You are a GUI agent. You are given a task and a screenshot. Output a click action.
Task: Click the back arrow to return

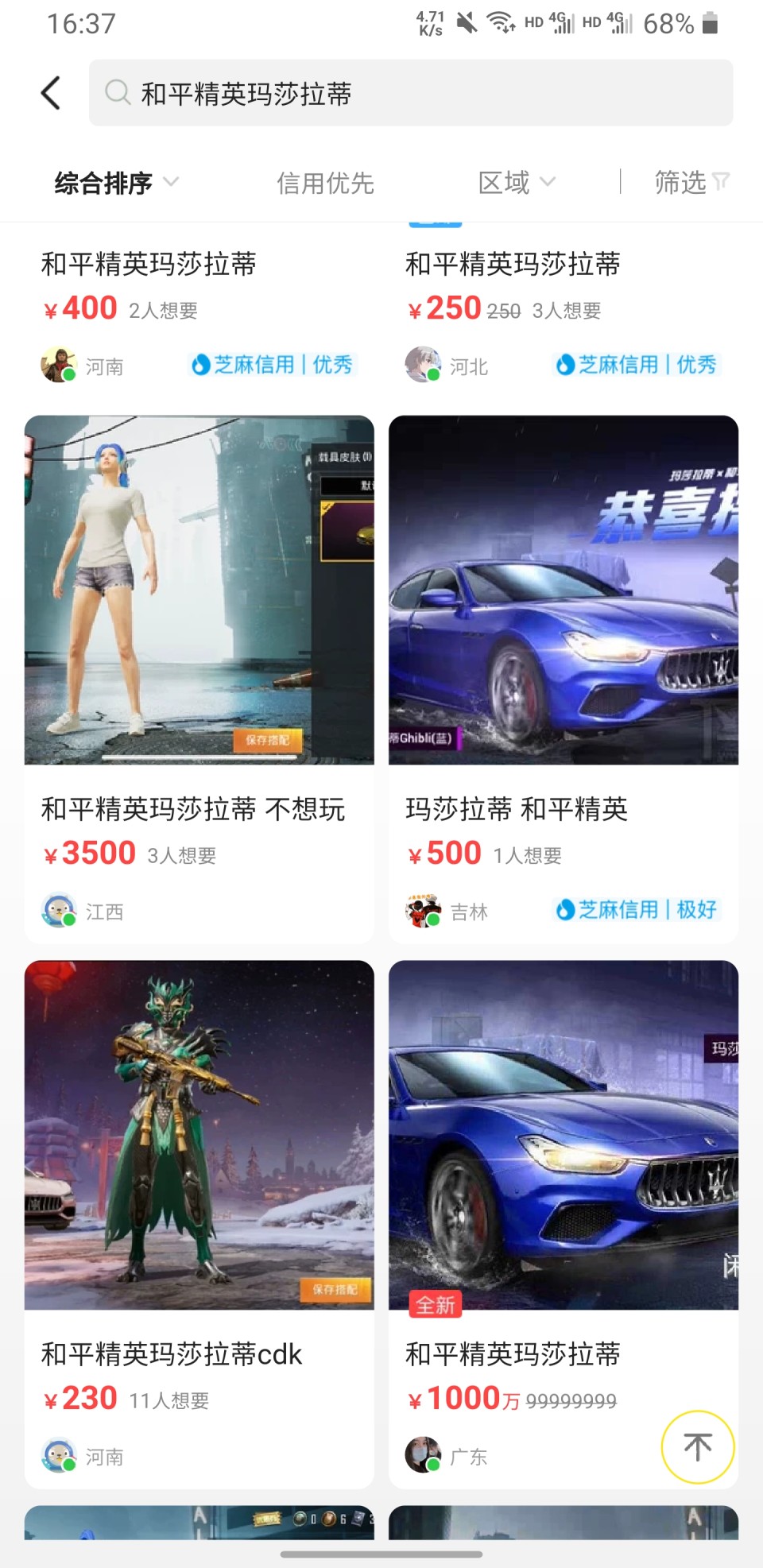click(51, 92)
